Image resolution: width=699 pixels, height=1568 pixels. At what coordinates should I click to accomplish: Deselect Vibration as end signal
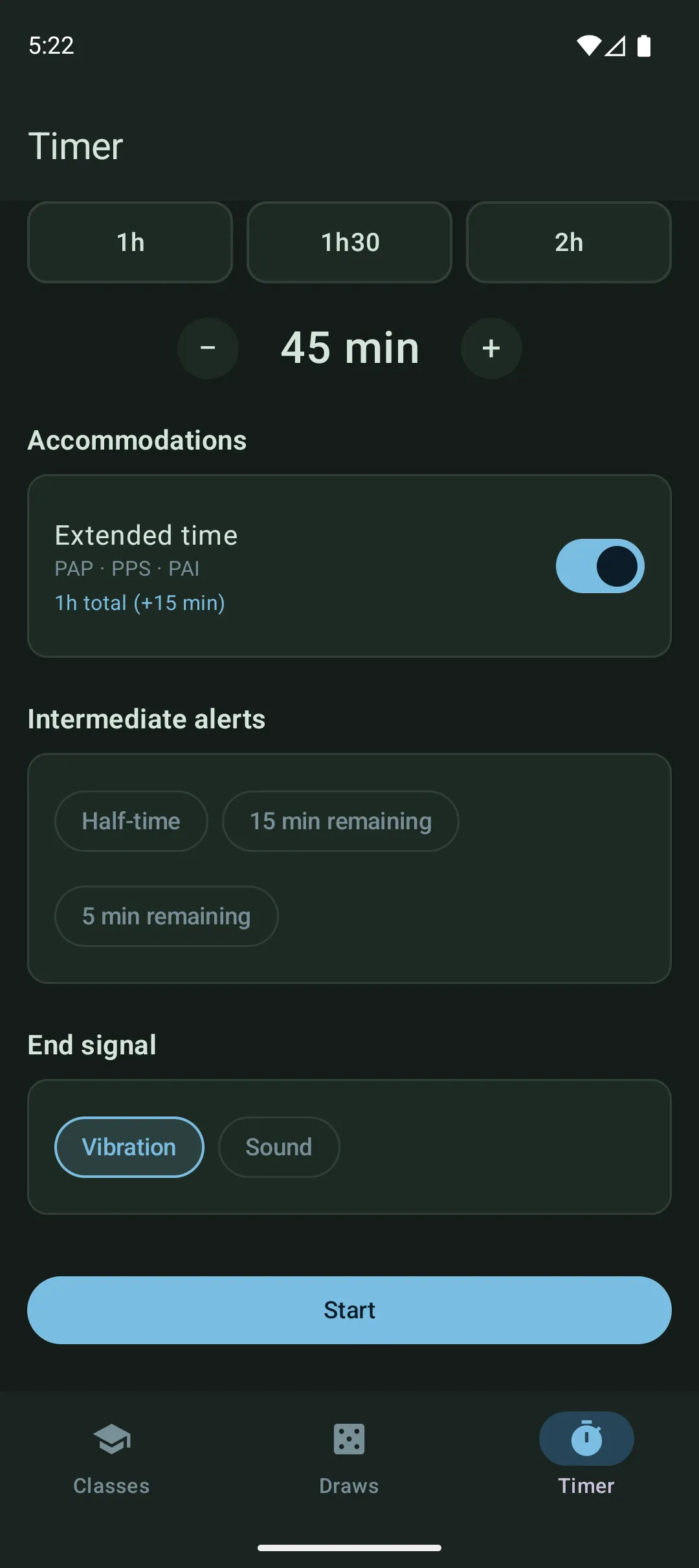[129, 1147]
